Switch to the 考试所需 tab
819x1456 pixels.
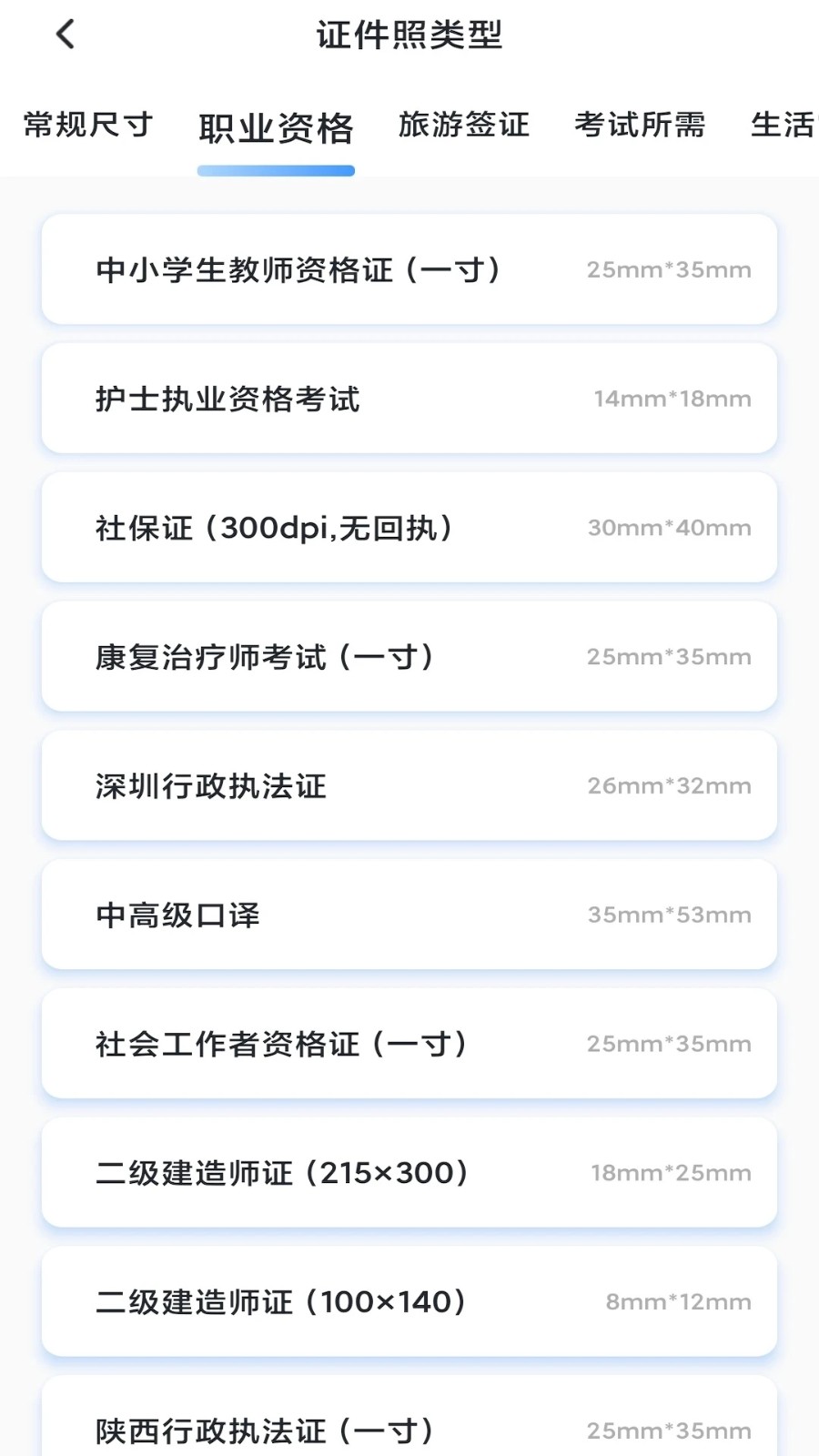pos(640,125)
